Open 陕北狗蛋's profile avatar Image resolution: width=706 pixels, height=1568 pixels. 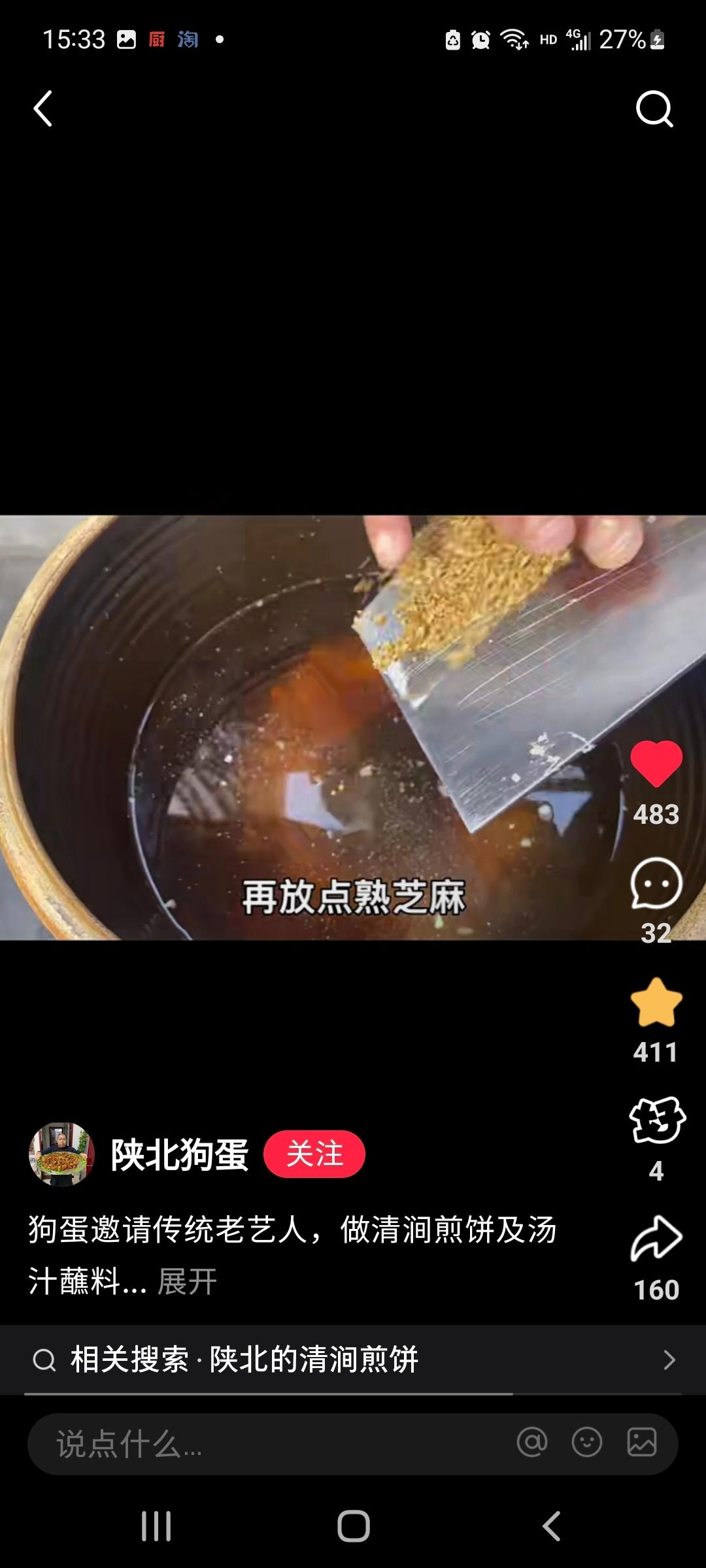pyautogui.click(x=61, y=1154)
